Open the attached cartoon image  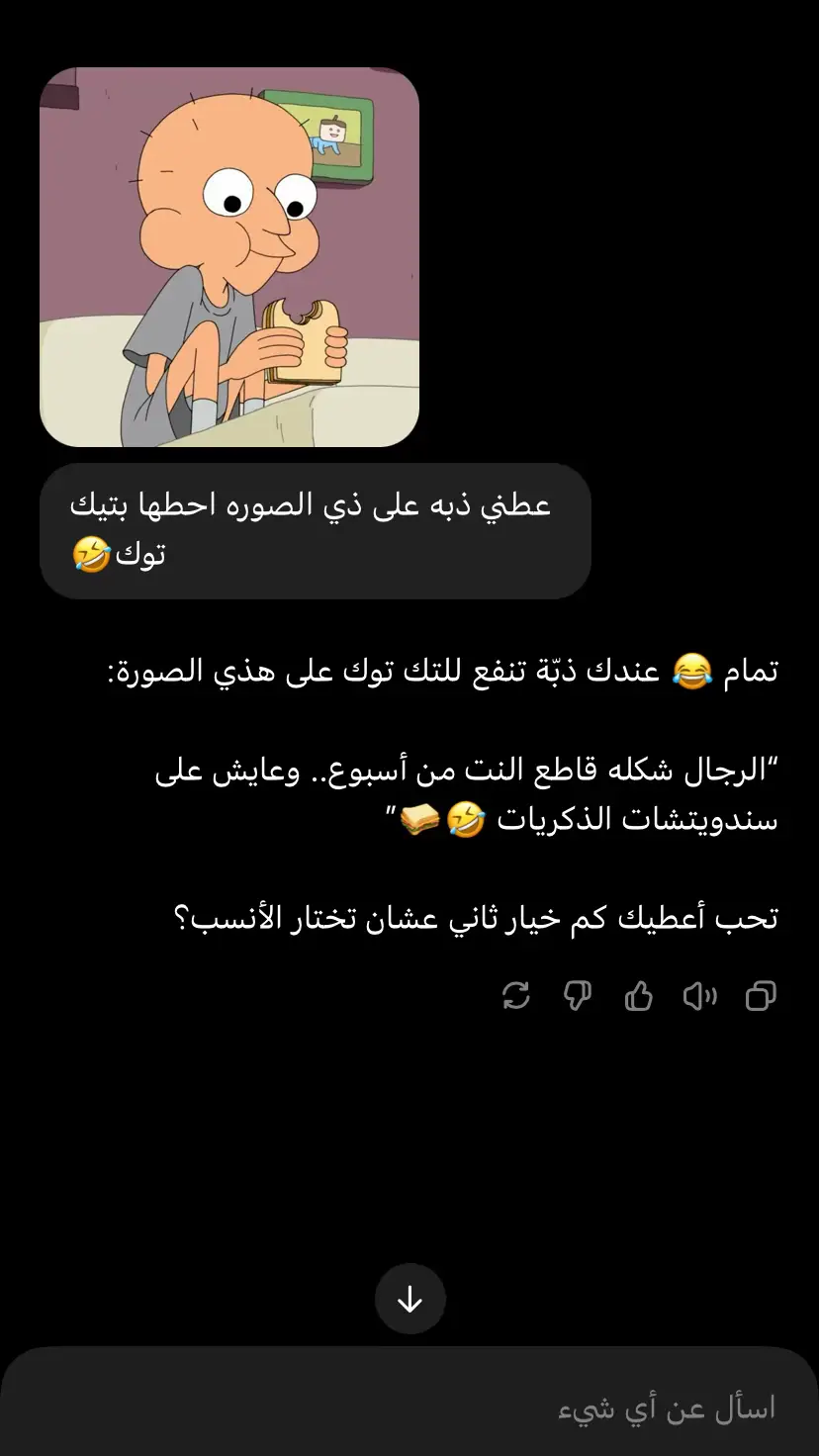click(229, 257)
